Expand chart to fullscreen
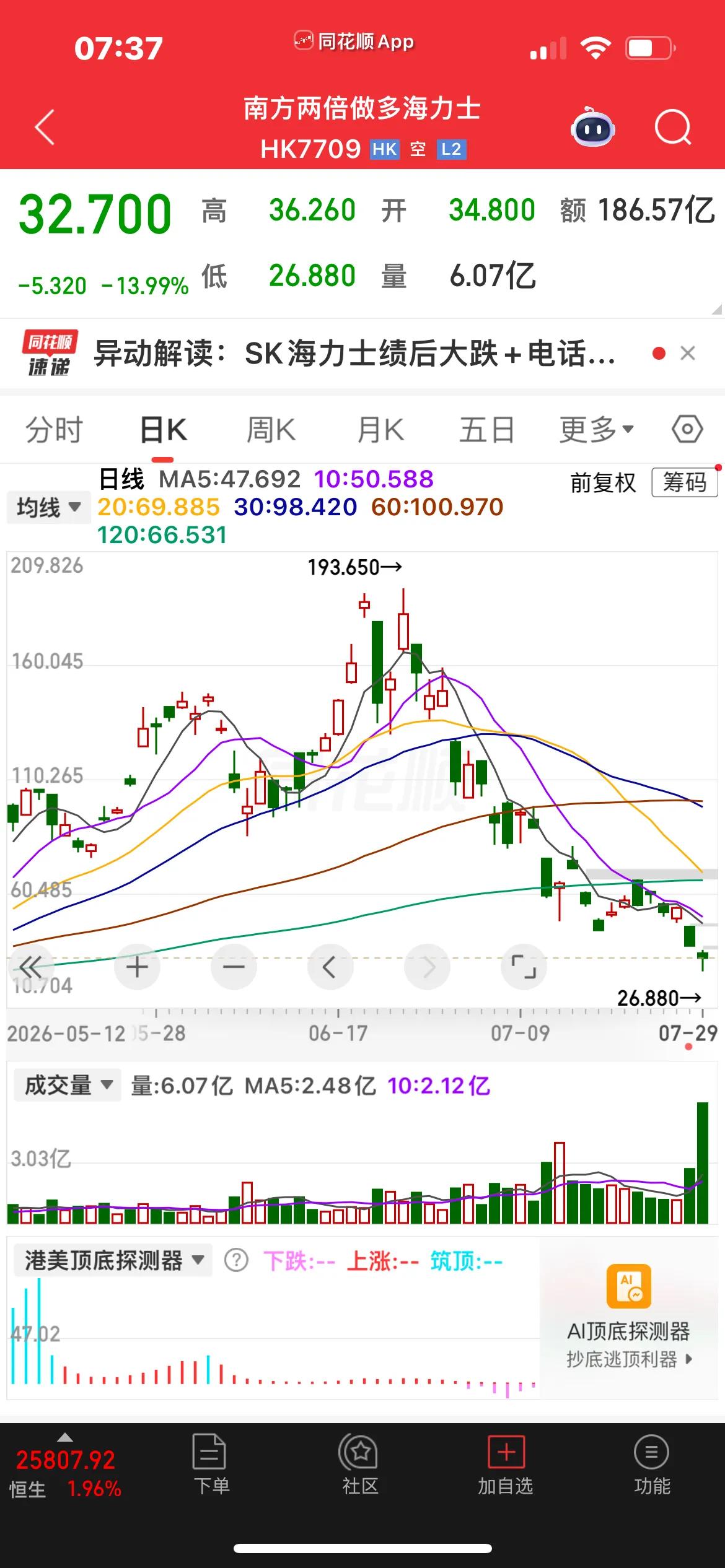This screenshot has height=1568, width=725. 524,967
